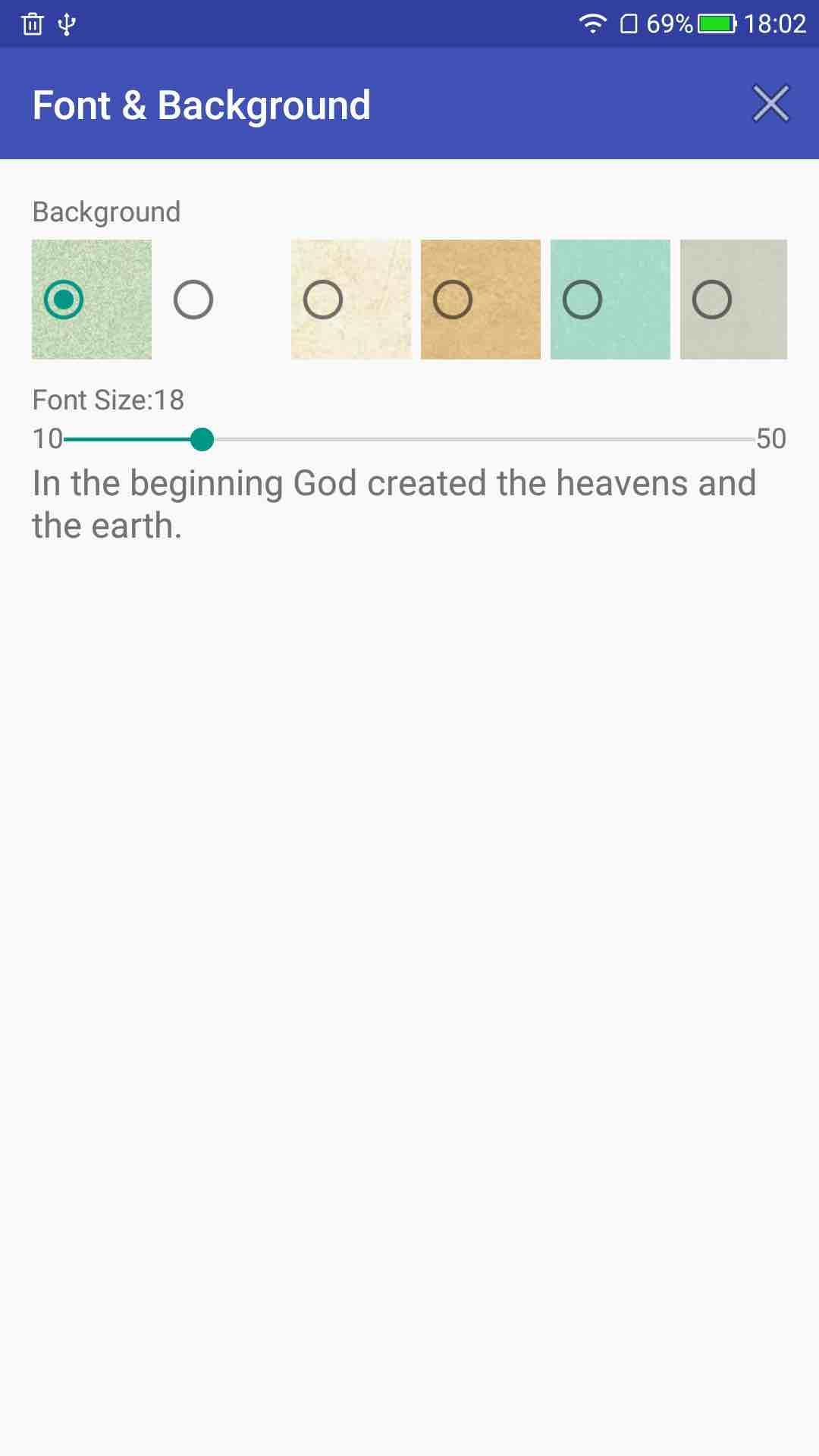
Task: Pick the tan brown background
Action: (x=481, y=300)
